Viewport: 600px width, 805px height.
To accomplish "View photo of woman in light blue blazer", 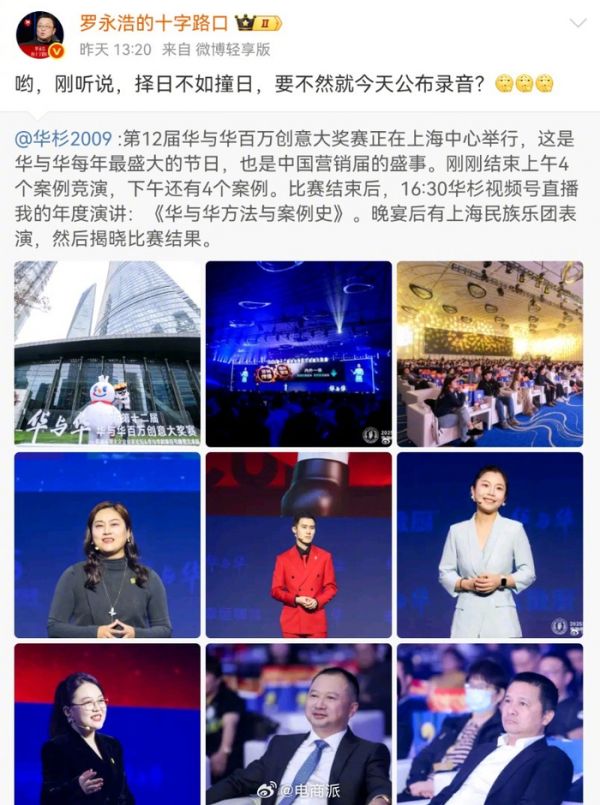I will point(489,544).
